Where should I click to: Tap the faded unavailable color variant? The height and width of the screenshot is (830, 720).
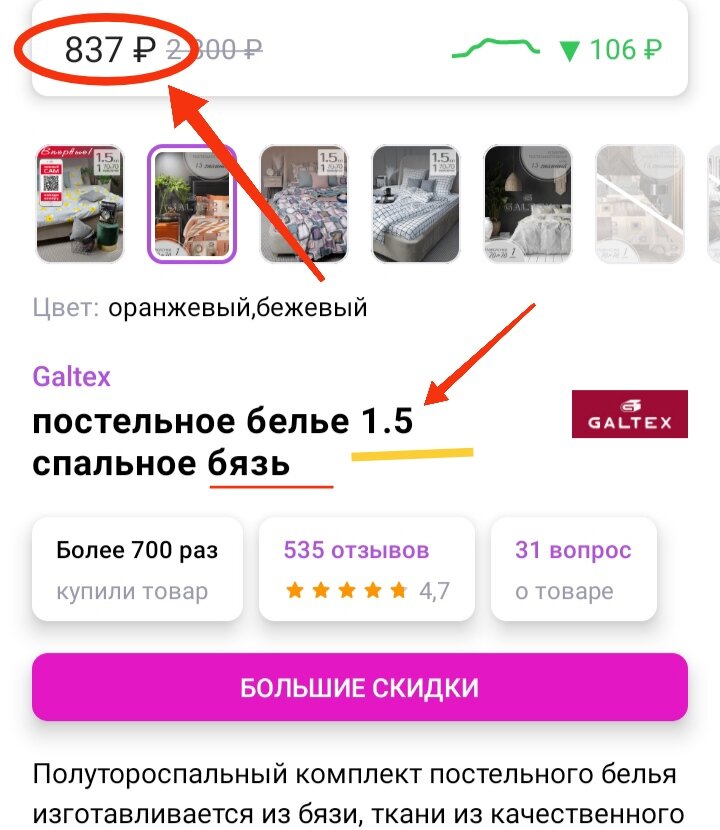coord(640,204)
